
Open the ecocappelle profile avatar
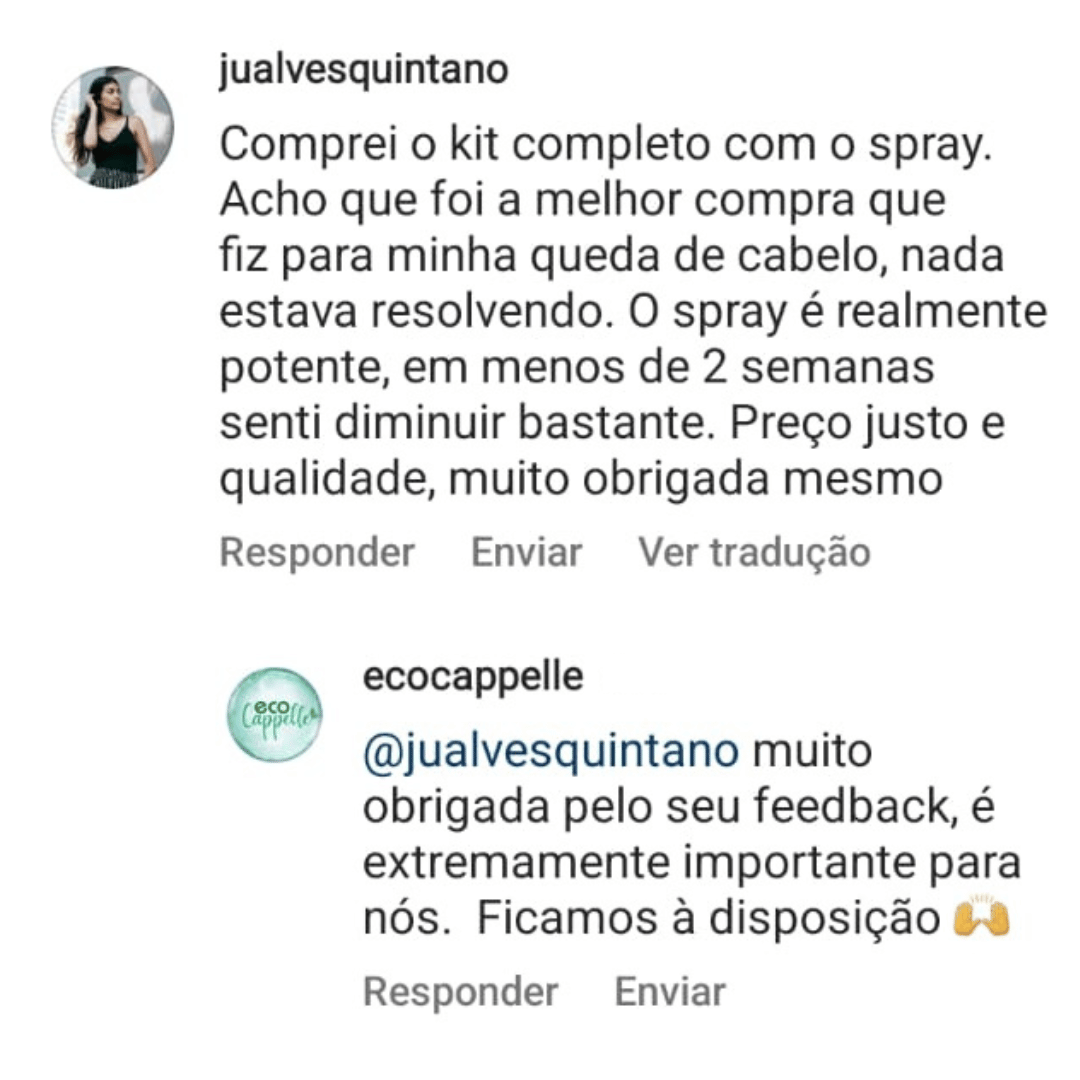[x=275, y=714]
